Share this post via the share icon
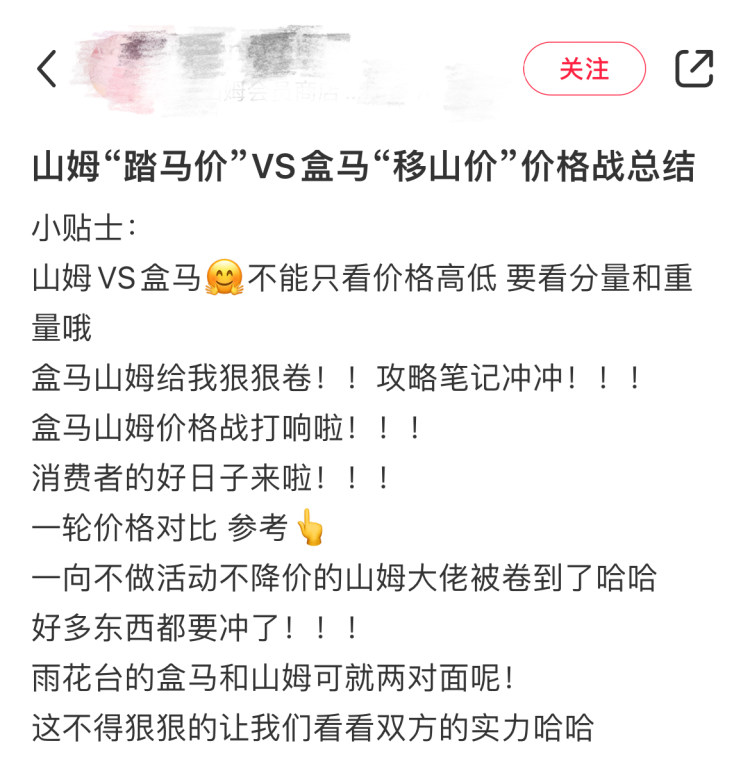The height and width of the screenshot is (757, 750). pos(694,69)
